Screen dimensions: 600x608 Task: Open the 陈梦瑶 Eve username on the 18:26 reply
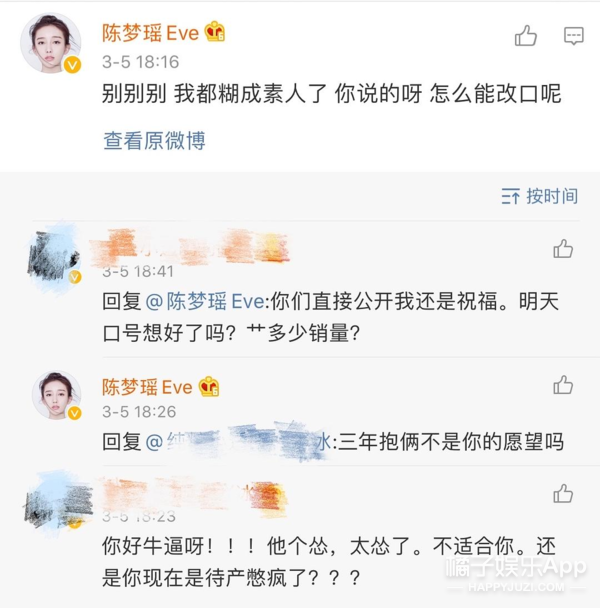pos(148,386)
